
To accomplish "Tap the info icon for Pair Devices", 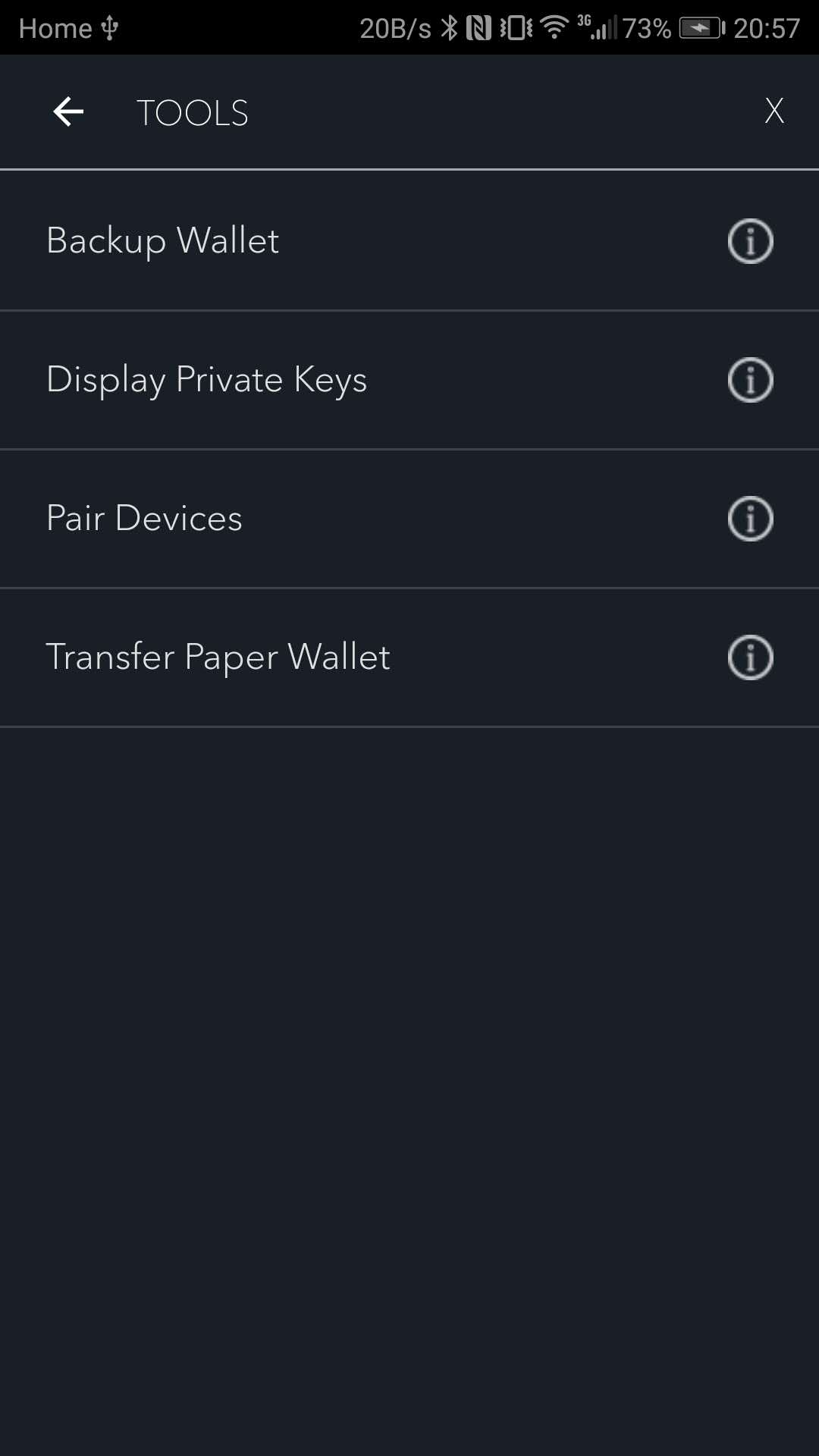I will (751, 519).
